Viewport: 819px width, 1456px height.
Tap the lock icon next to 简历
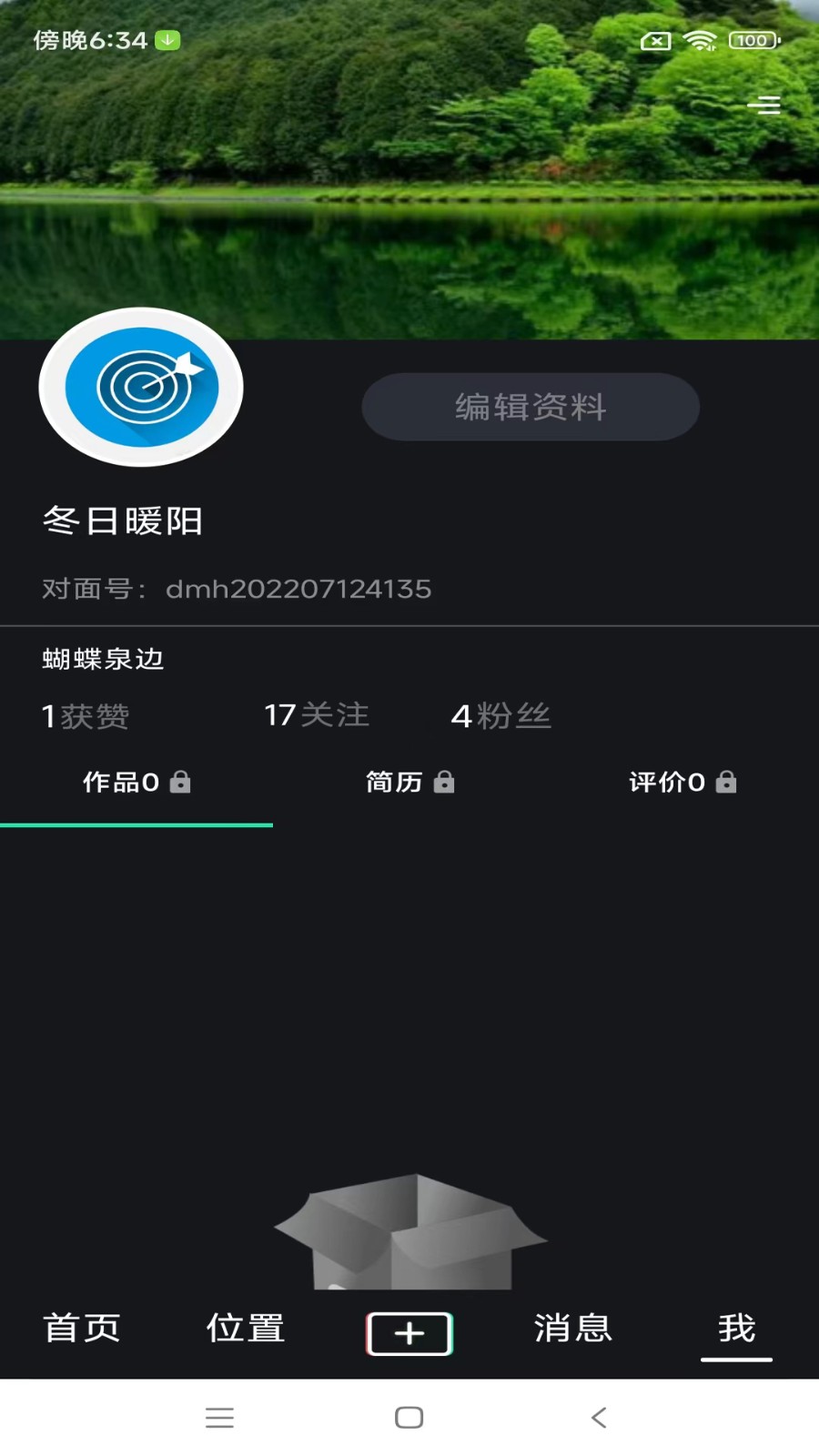point(445,781)
